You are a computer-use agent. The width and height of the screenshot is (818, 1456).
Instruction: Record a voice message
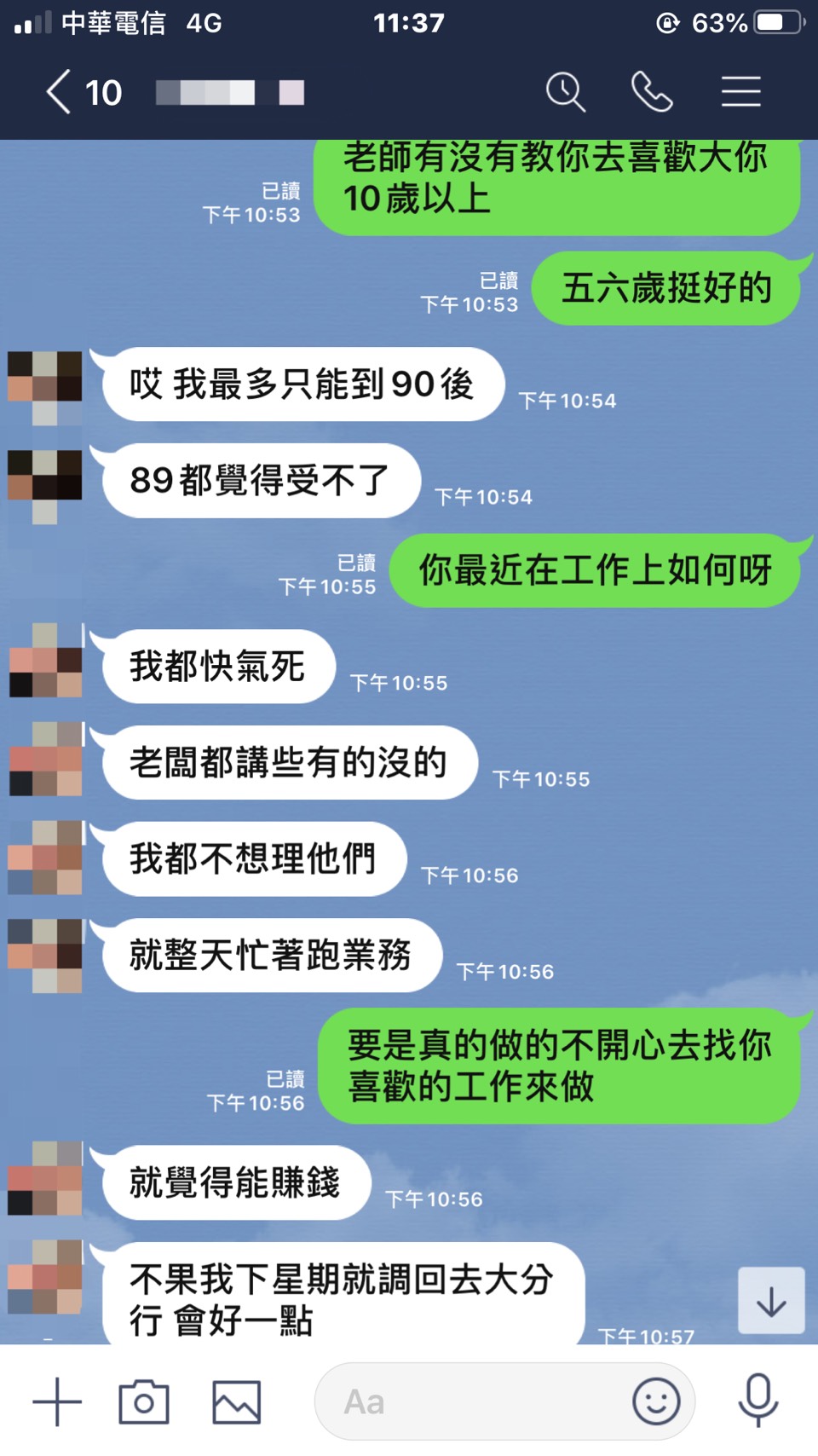click(758, 1401)
